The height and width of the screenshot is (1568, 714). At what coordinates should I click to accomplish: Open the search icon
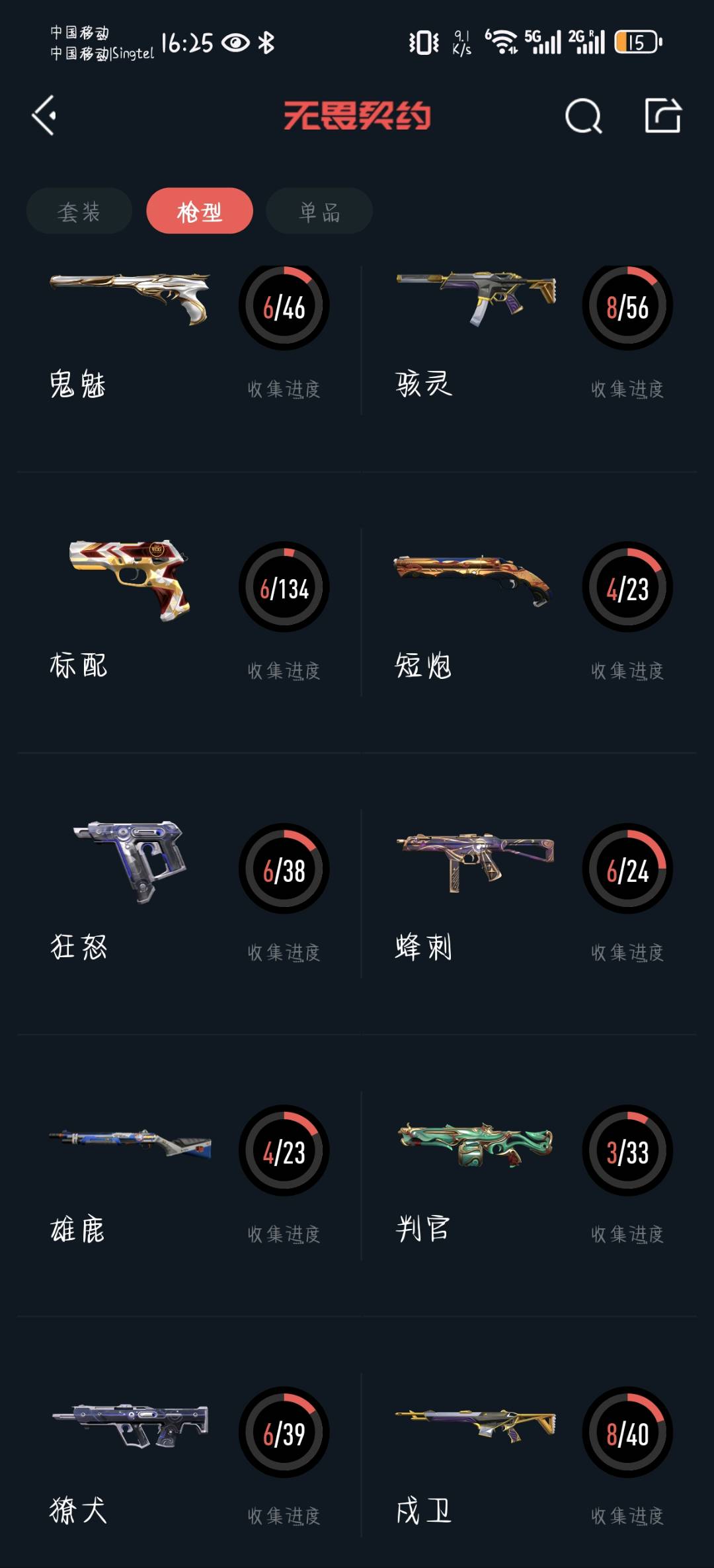(x=583, y=116)
